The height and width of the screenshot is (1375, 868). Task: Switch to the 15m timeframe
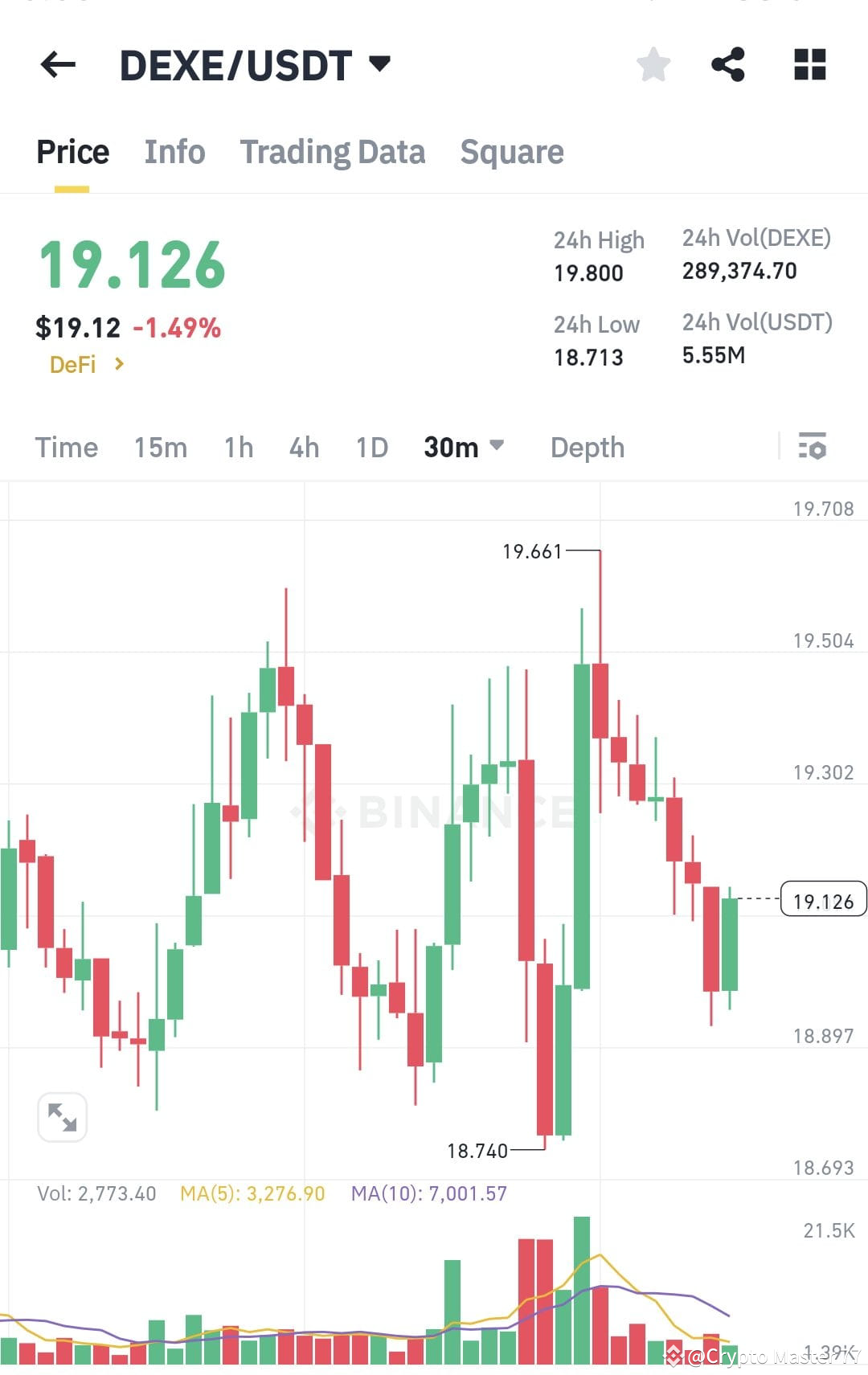coord(160,447)
